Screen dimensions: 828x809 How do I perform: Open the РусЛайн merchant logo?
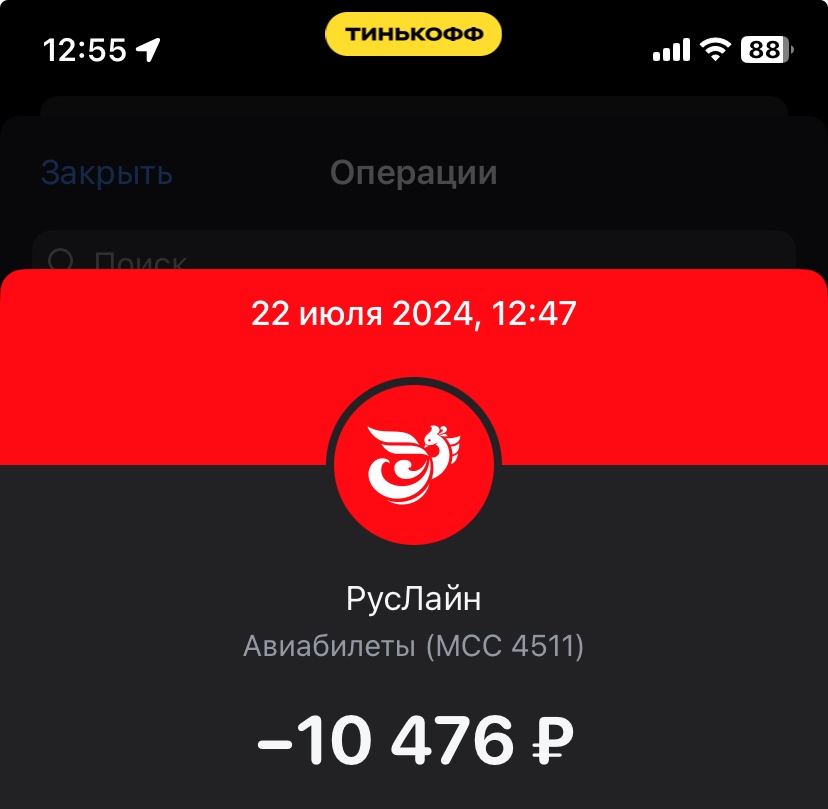tap(413, 465)
